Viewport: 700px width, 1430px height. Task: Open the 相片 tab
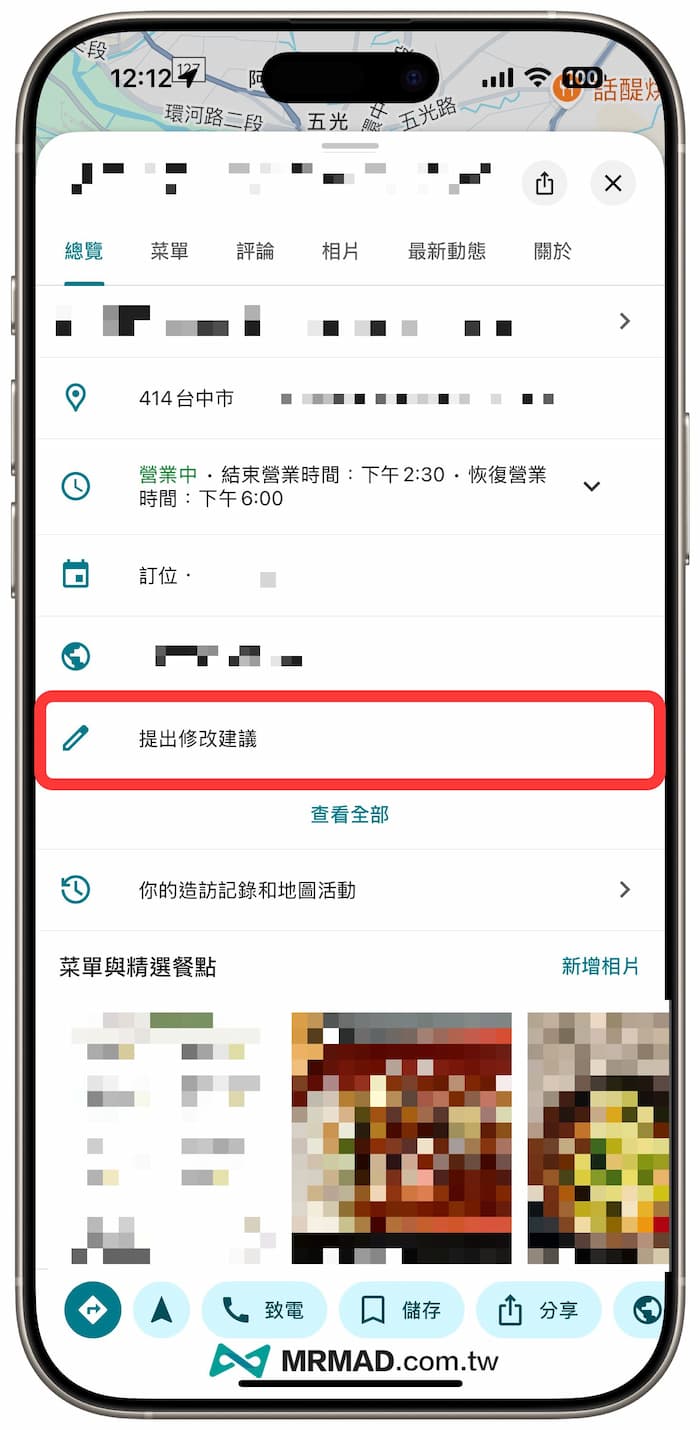tap(340, 251)
